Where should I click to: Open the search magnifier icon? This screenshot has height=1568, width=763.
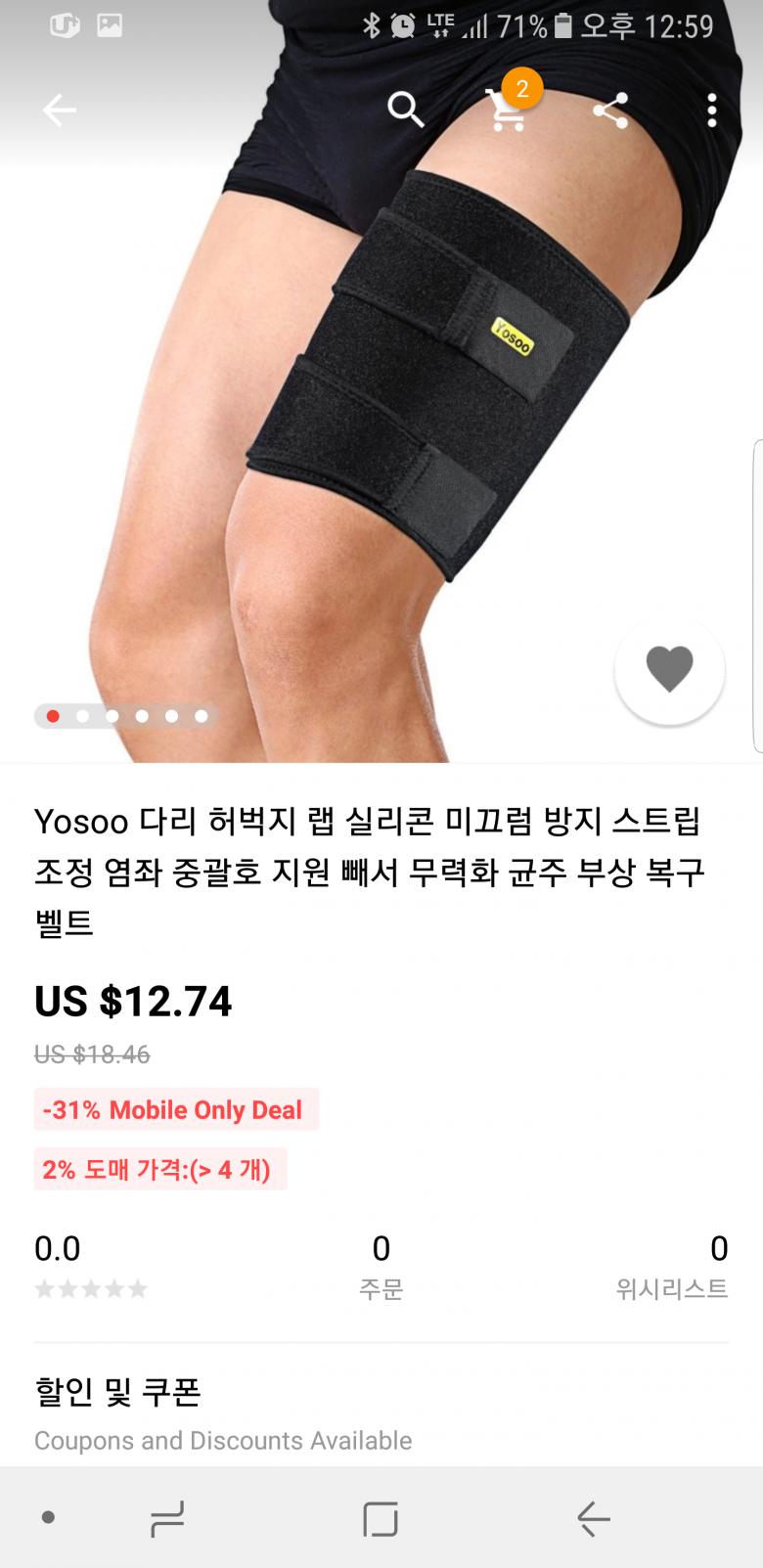tap(405, 110)
